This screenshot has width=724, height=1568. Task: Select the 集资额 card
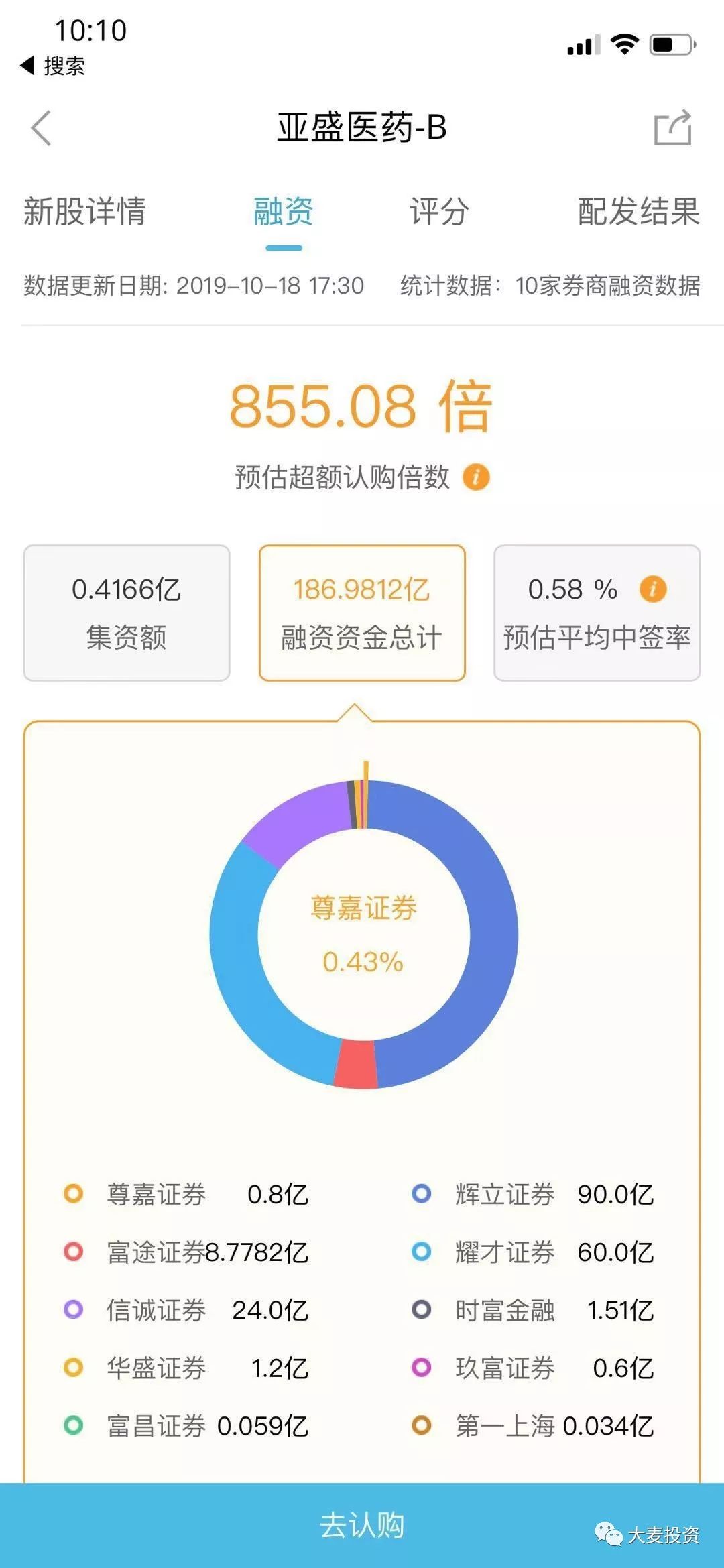click(x=127, y=613)
